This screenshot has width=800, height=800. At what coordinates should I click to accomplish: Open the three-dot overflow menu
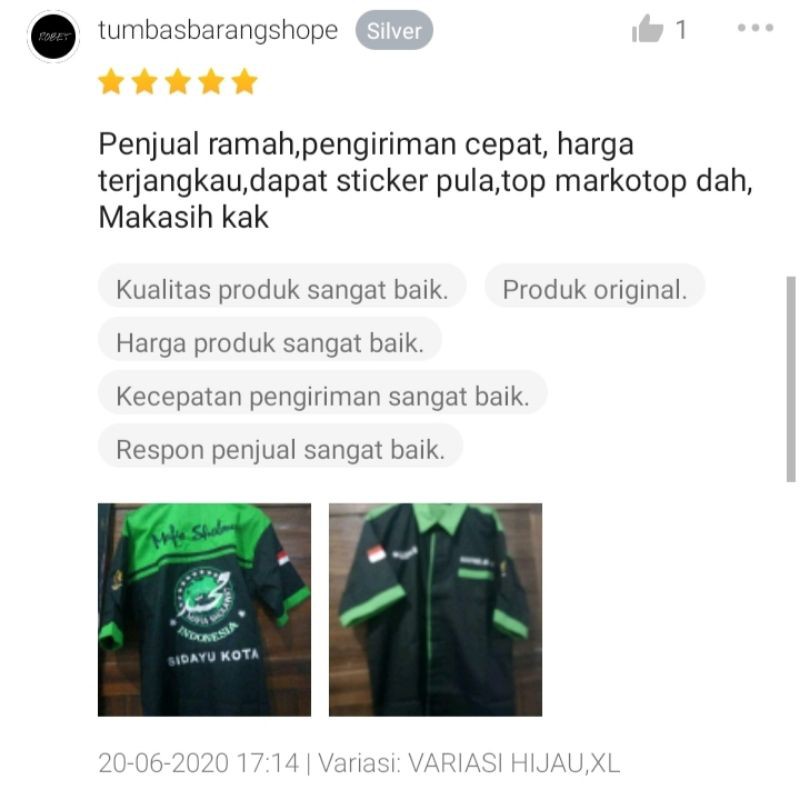pyautogui.click(x=755, y=29)
